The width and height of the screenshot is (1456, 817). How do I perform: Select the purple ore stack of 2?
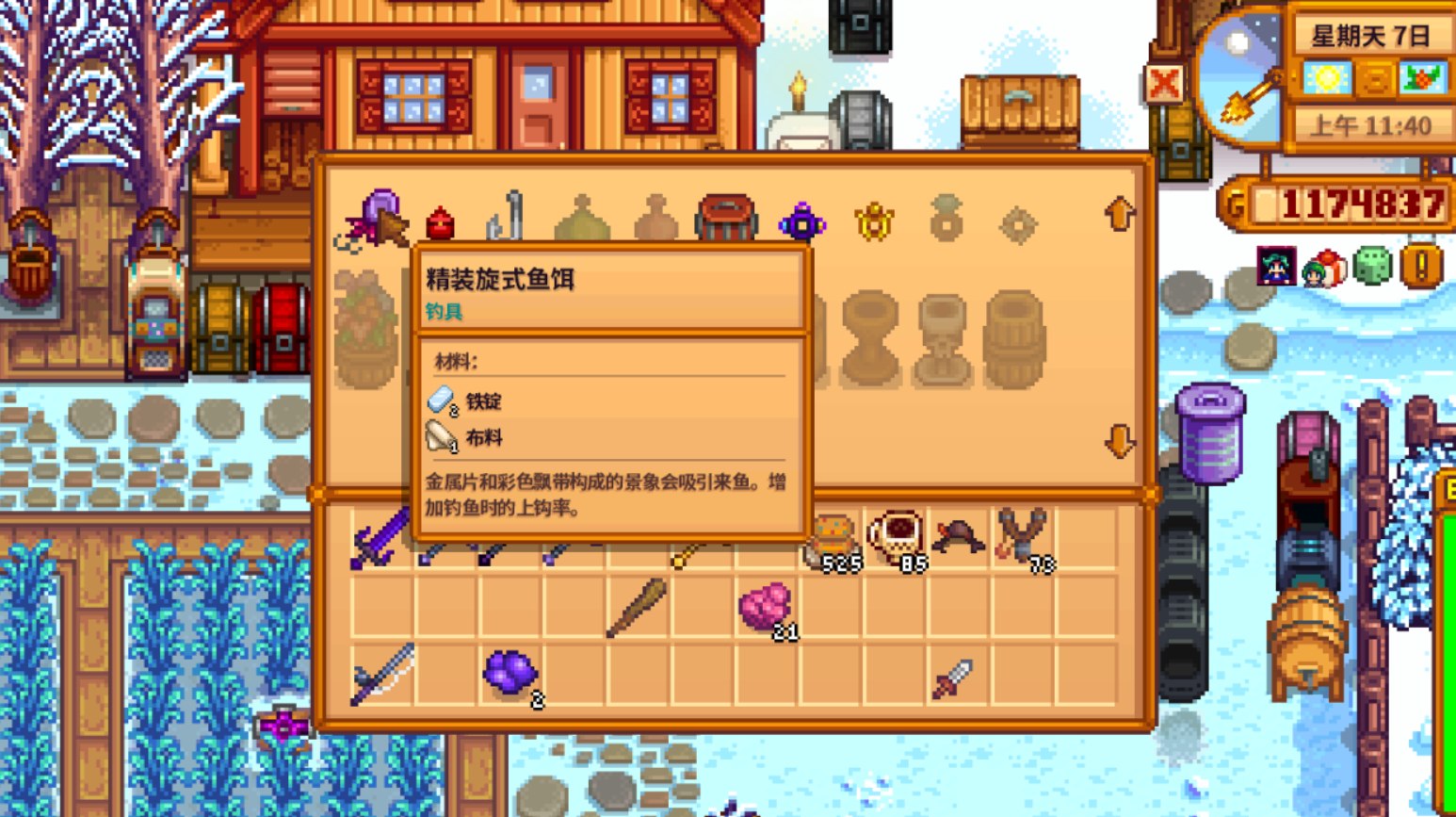pos(510,674)
